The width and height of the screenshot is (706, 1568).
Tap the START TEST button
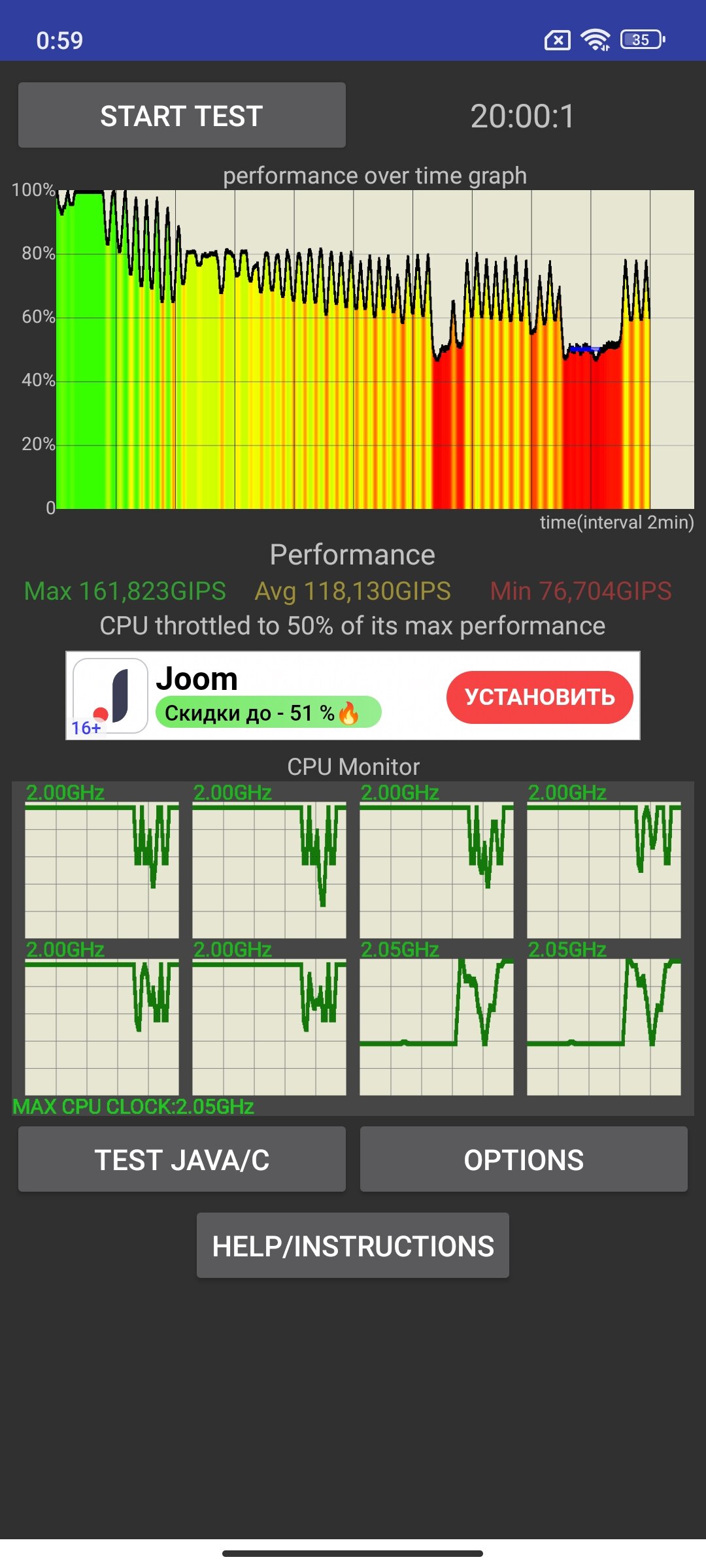[182, 115]
